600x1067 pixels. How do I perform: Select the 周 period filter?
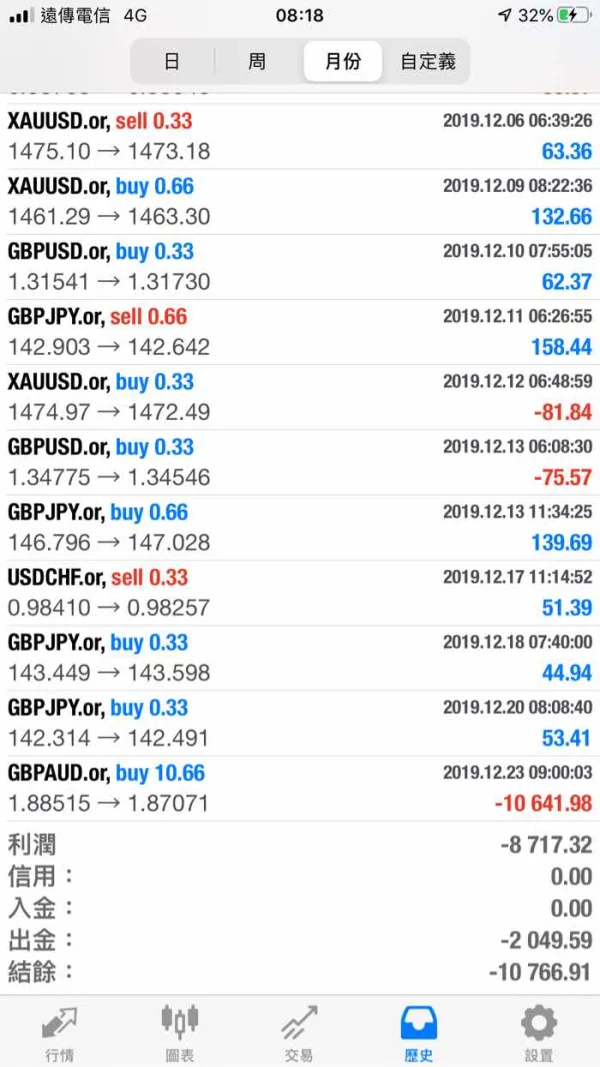(x=257, y=61)
